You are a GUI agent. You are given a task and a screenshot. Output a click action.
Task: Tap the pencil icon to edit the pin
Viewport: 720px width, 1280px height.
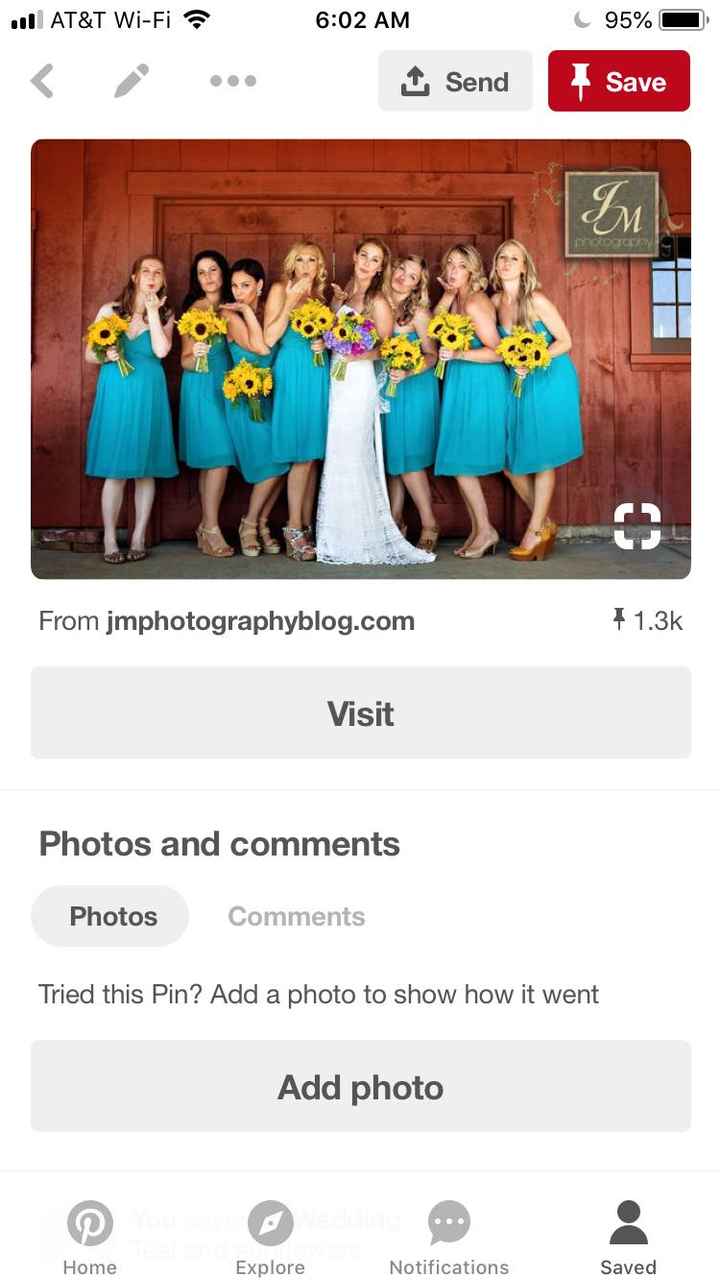click(x=131, y=81)
